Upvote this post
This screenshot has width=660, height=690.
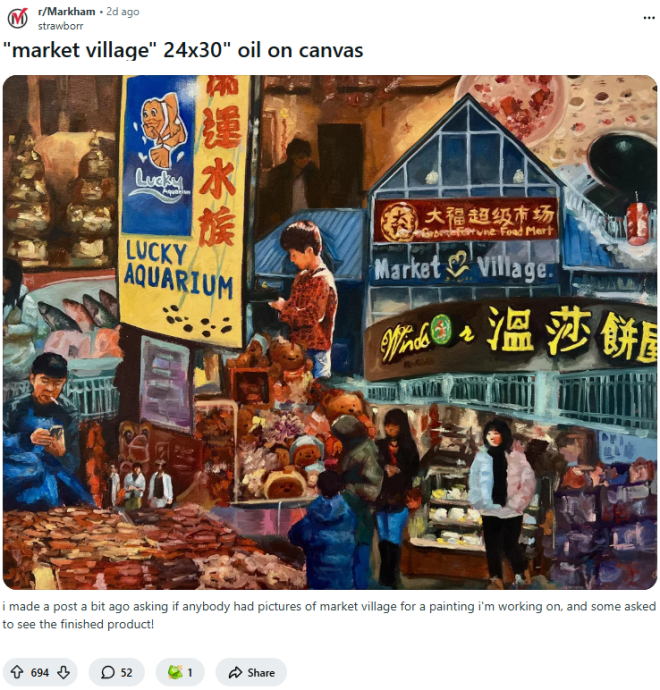[x=17, y=672]
